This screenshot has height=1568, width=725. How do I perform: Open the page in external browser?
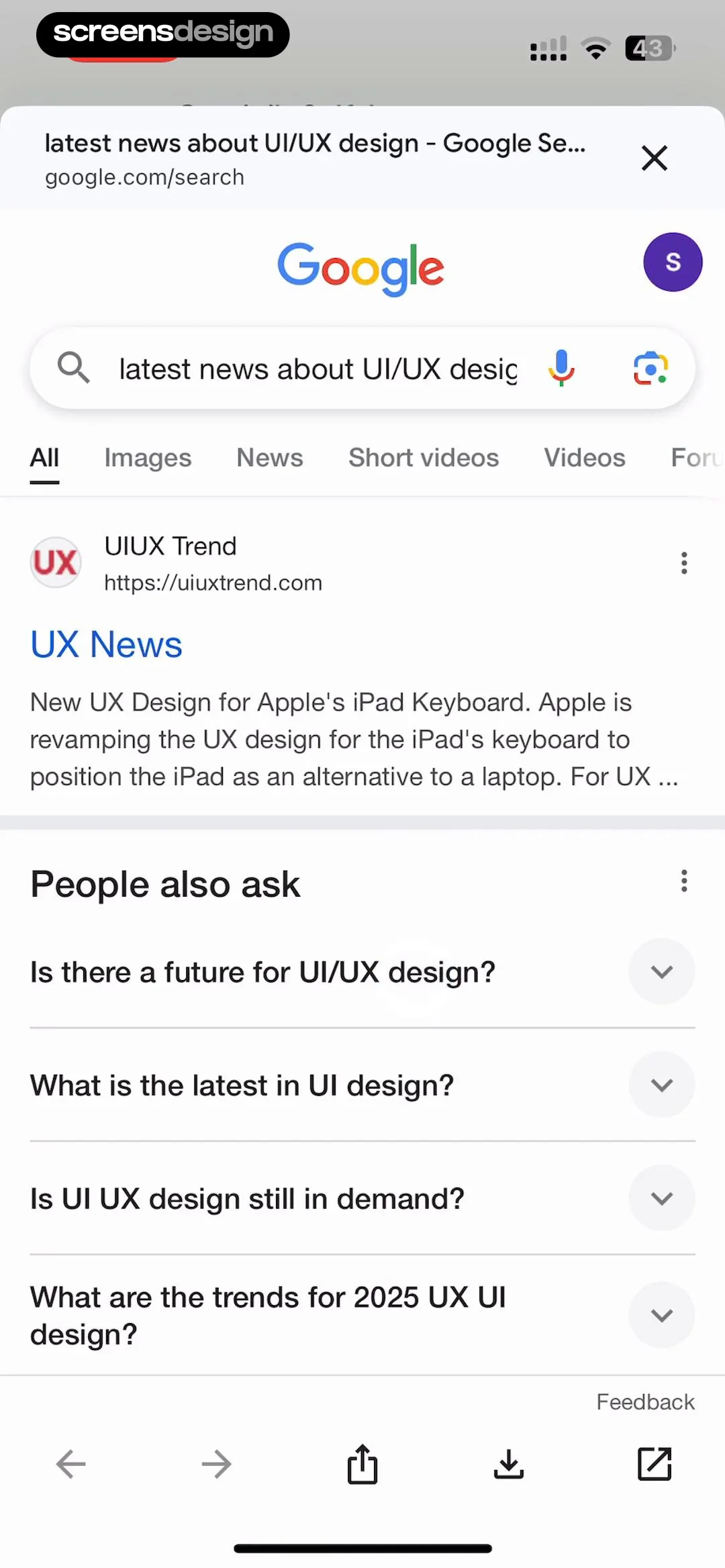pos(655,1463)
